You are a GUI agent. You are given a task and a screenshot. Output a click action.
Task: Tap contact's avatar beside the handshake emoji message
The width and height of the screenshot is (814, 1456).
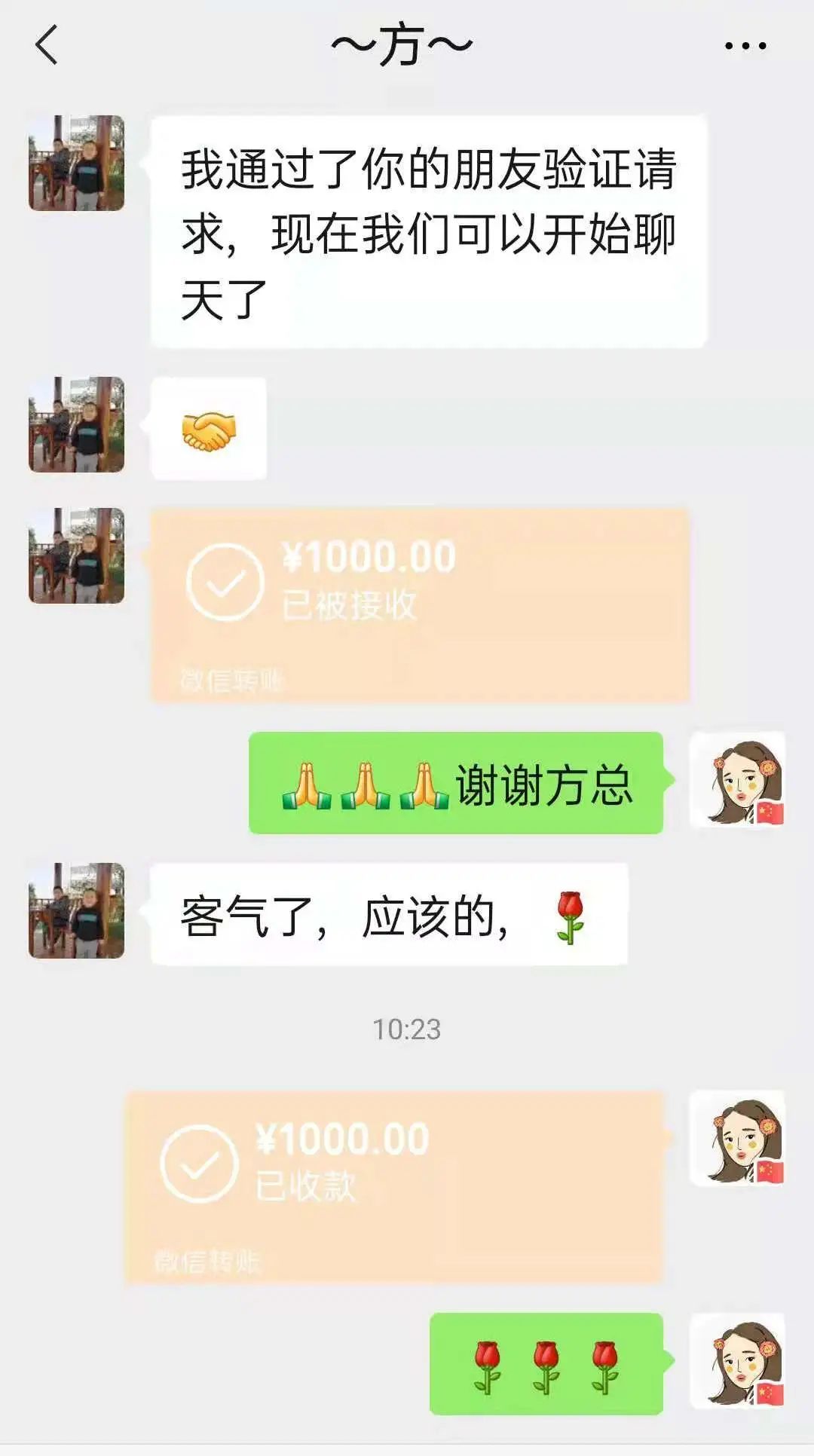click(76, 425)
